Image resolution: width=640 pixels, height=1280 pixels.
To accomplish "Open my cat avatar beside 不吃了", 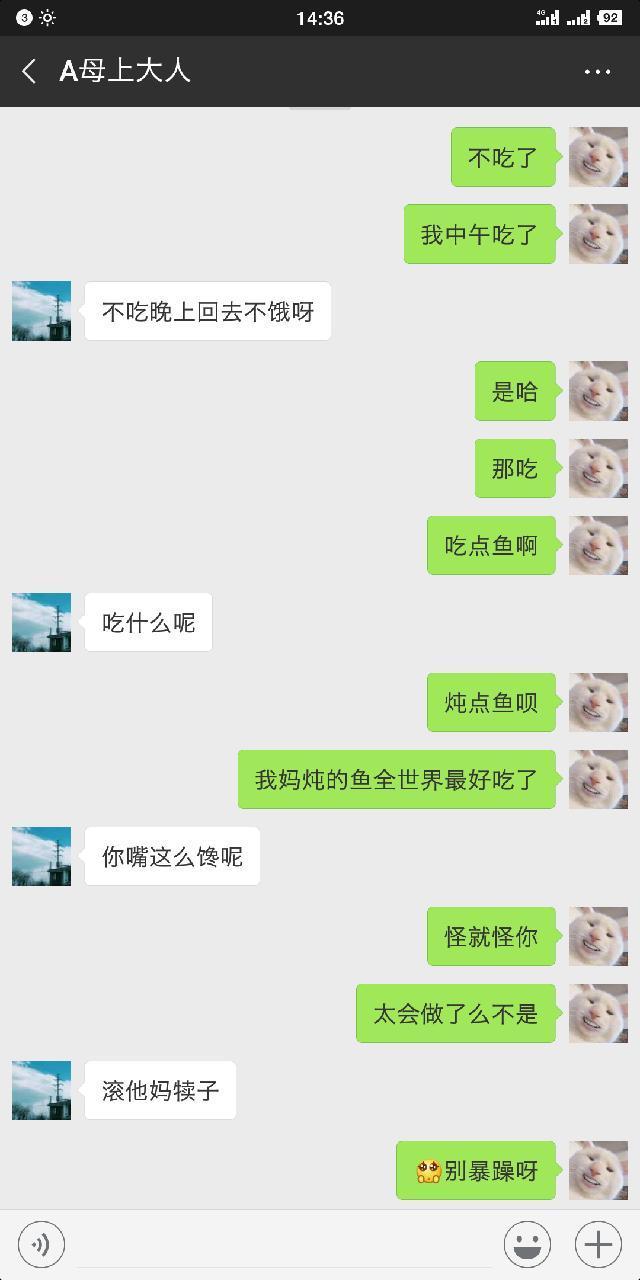I will click(x=598, y=157).
